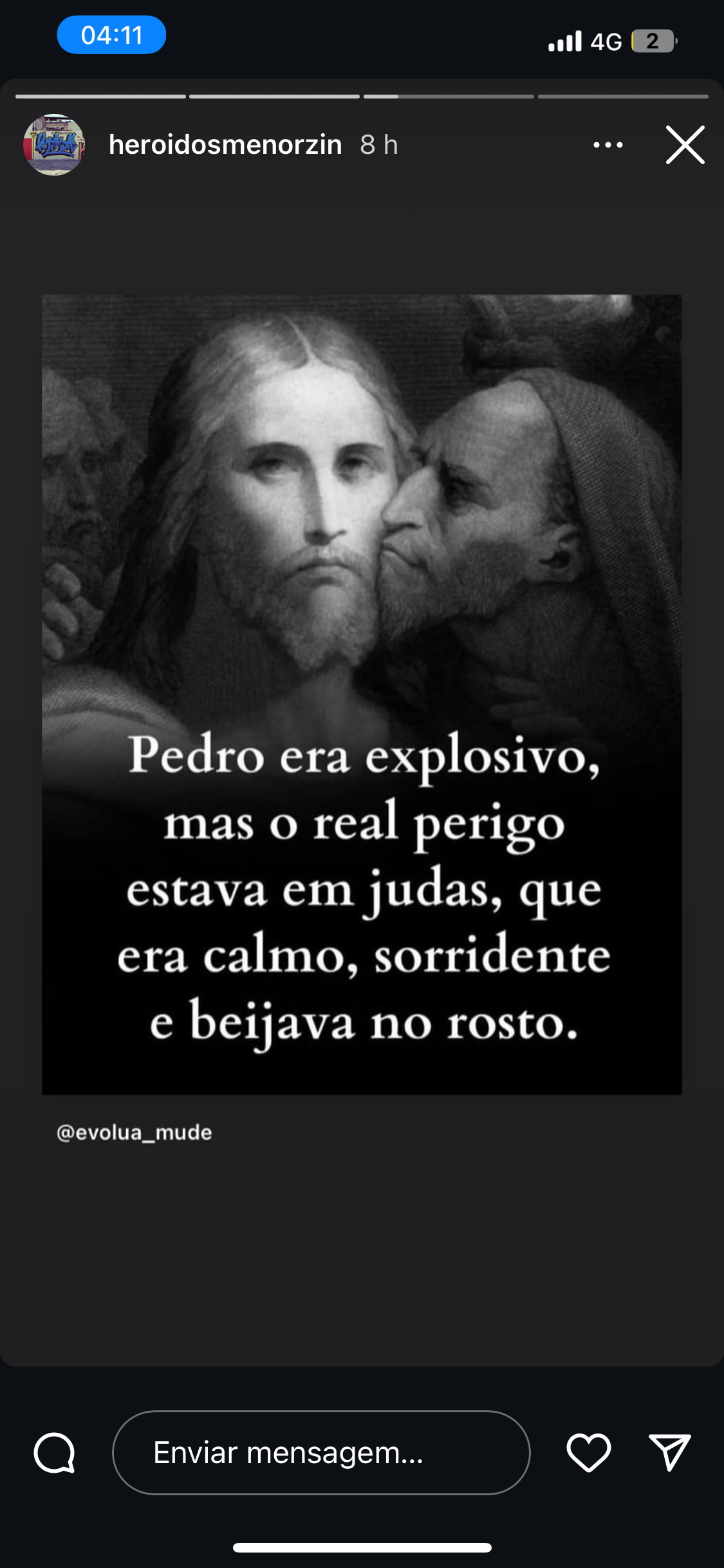This screenshot has width=724, height=1568.
Task: Open the three-dot story options menu
Action: click(608, 145)
